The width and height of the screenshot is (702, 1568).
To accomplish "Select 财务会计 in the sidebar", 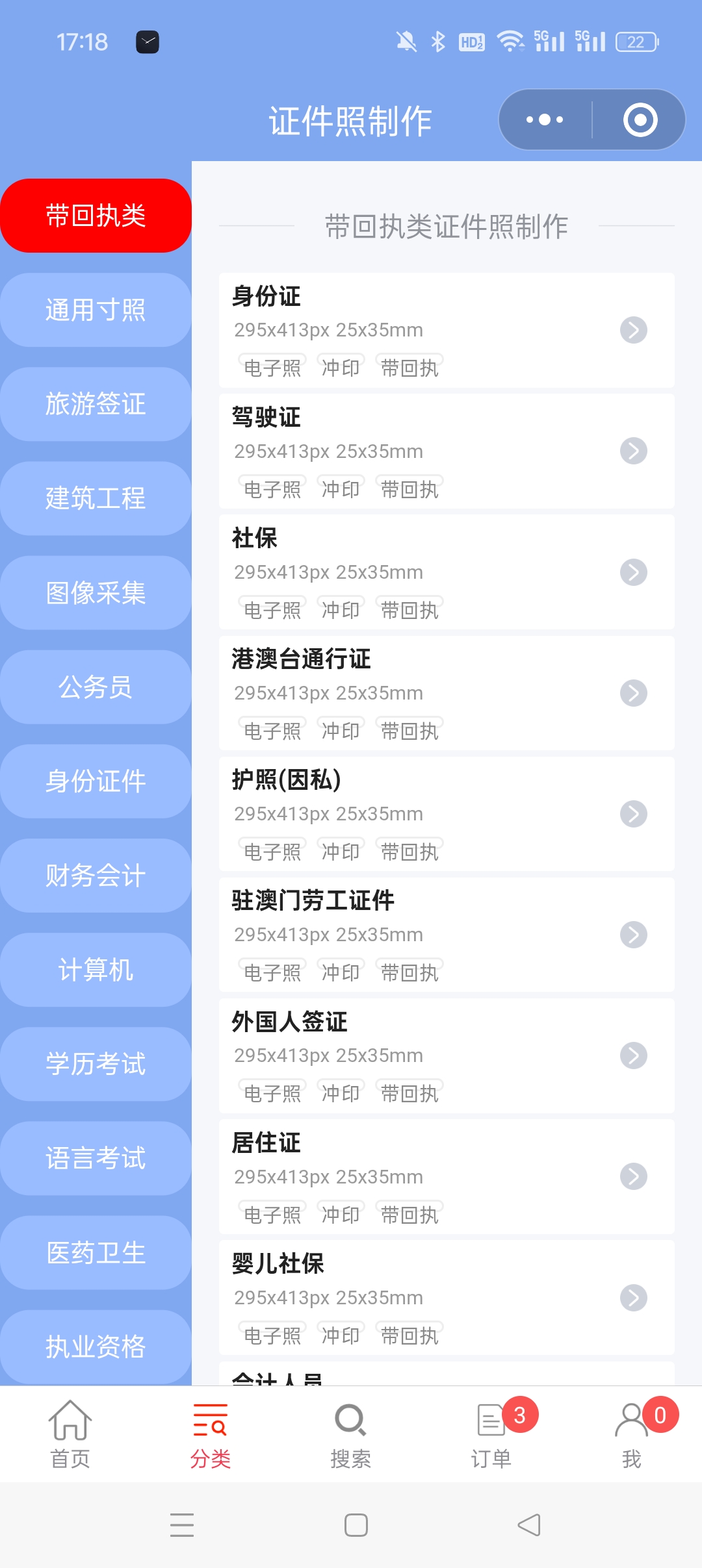I will pos(96,875).
